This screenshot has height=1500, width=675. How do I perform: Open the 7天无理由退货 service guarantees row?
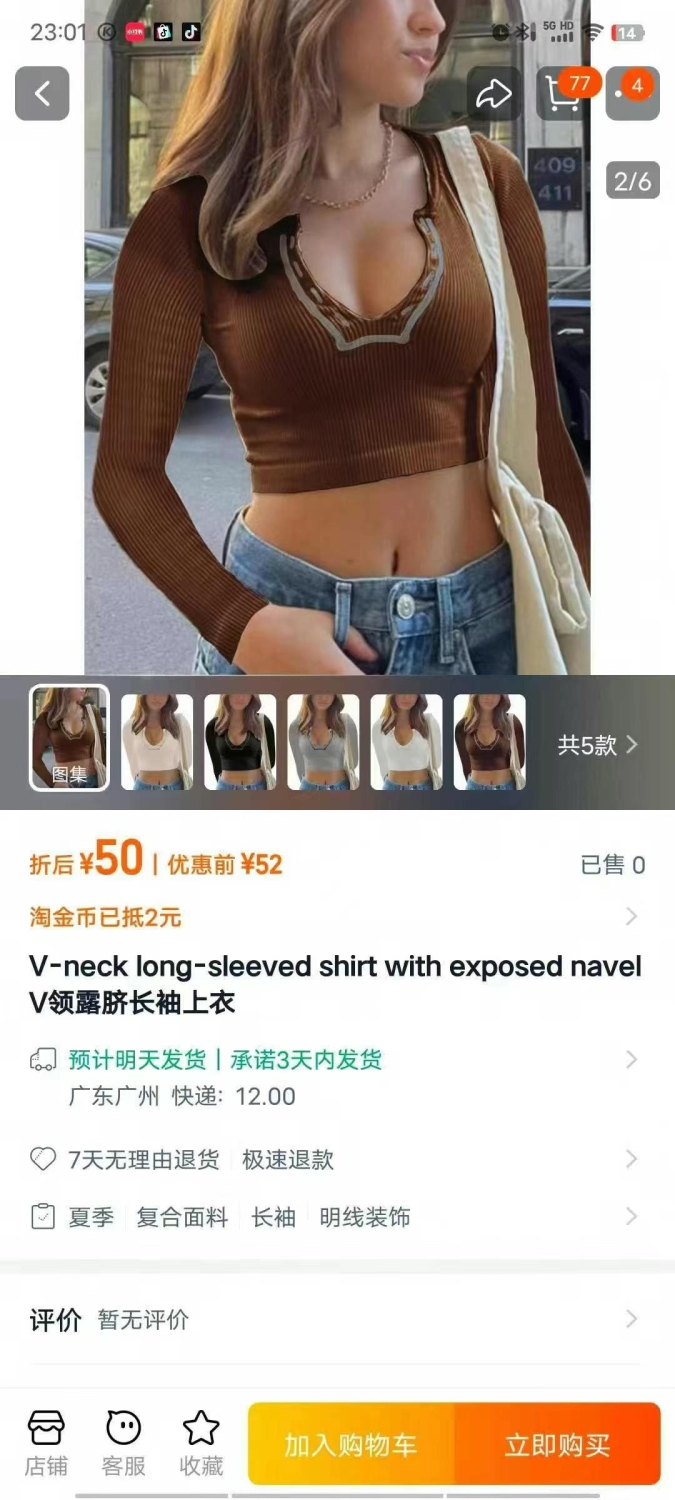coord(337,1160)
